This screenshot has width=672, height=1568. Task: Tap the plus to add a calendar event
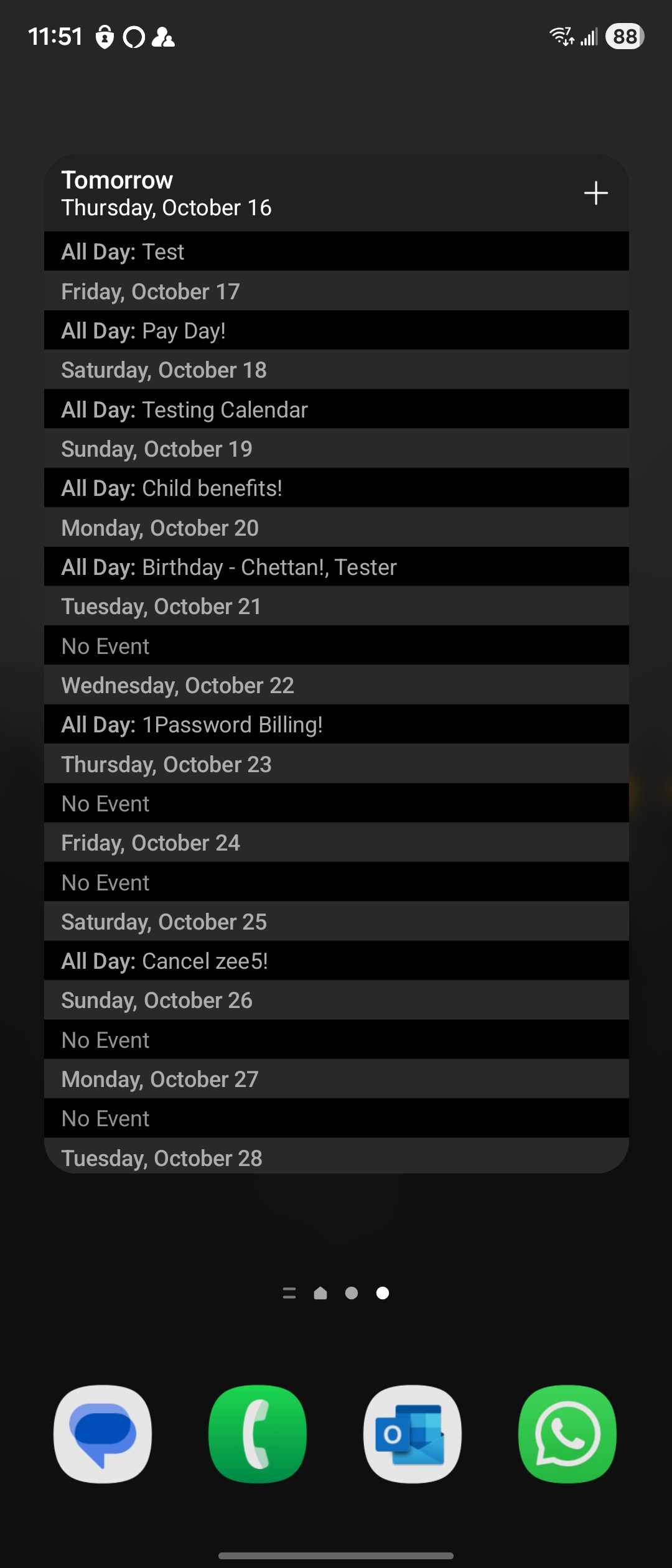pos(596,192)
